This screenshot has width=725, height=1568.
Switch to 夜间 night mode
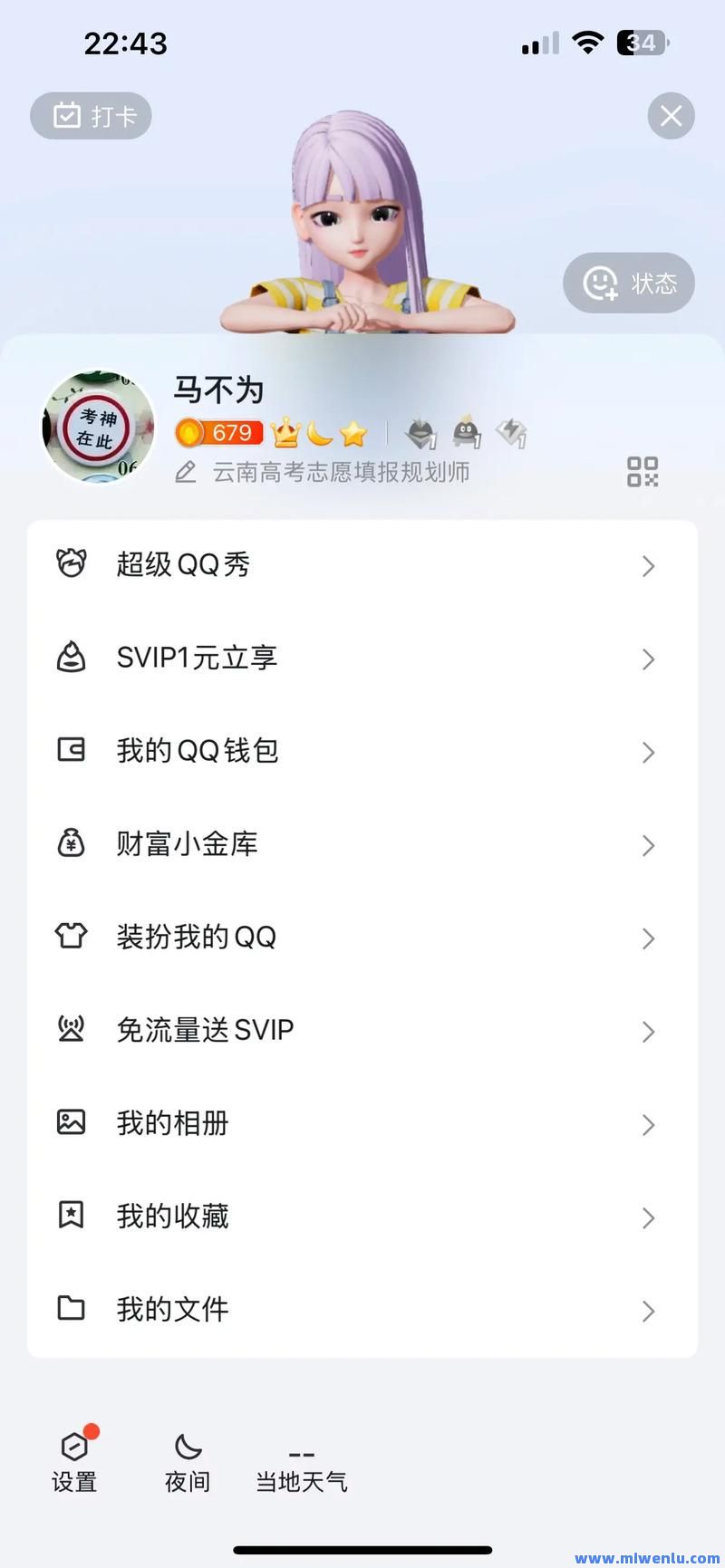coord(188,1461)
